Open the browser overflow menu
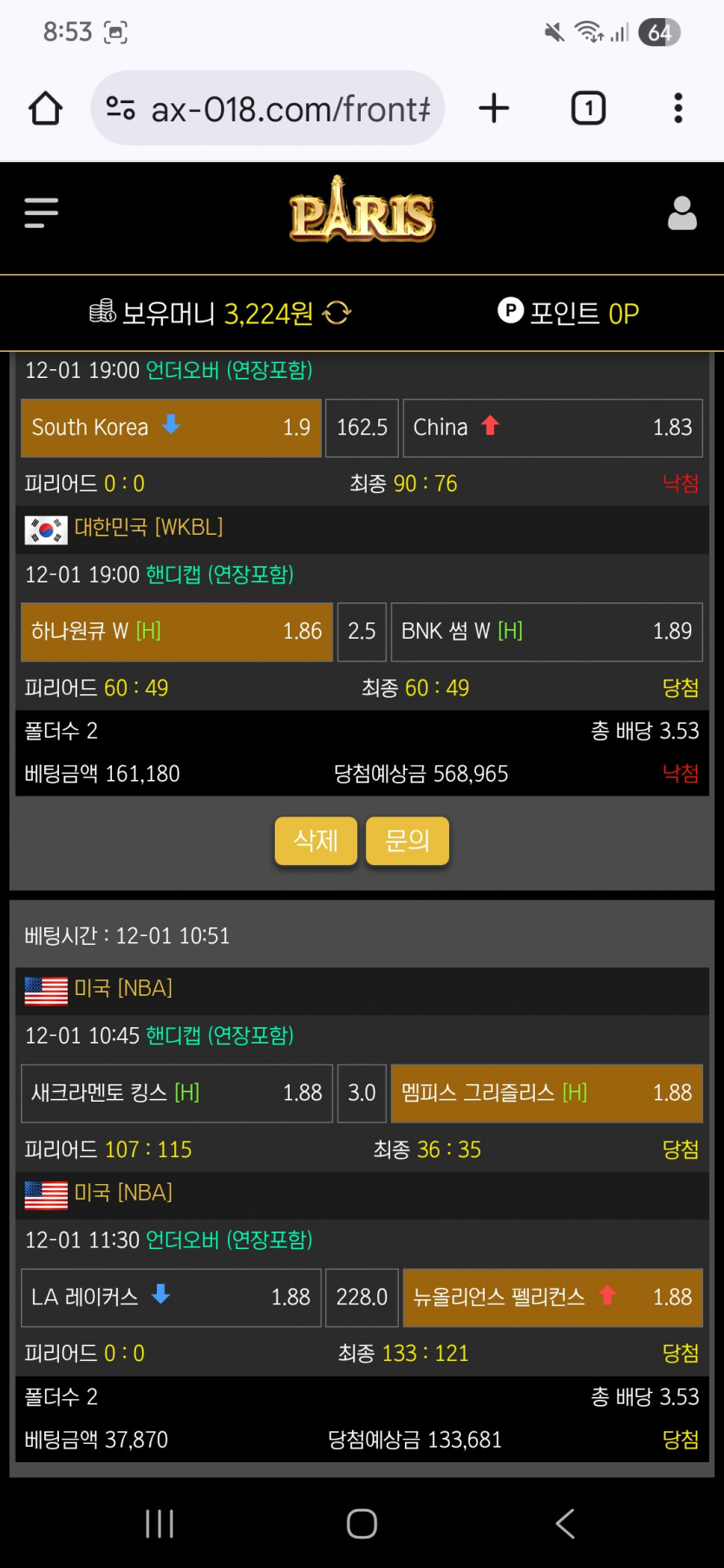The height and width of the screenshot is (1568, 724). tap(678, 109)
